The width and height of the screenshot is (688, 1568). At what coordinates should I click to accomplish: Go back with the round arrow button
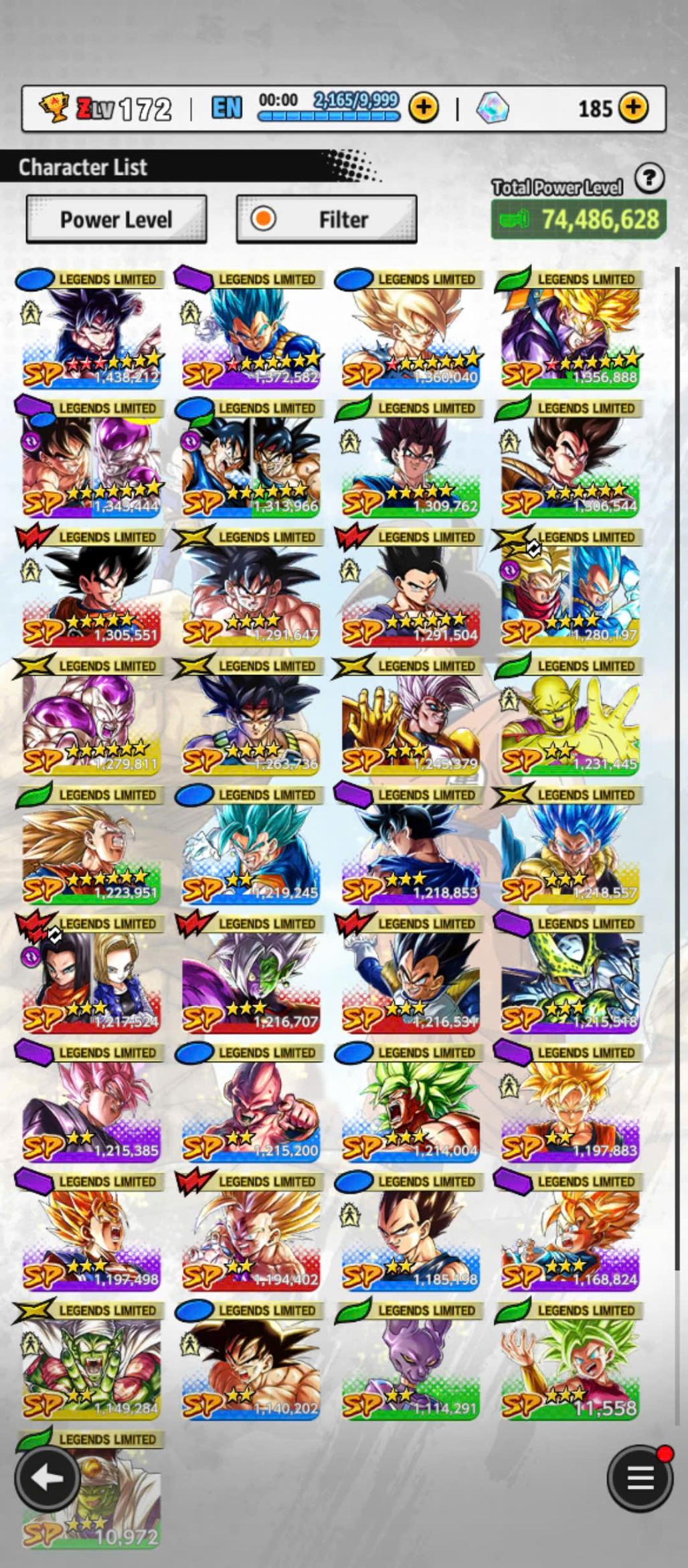(x=47, y=1478)
